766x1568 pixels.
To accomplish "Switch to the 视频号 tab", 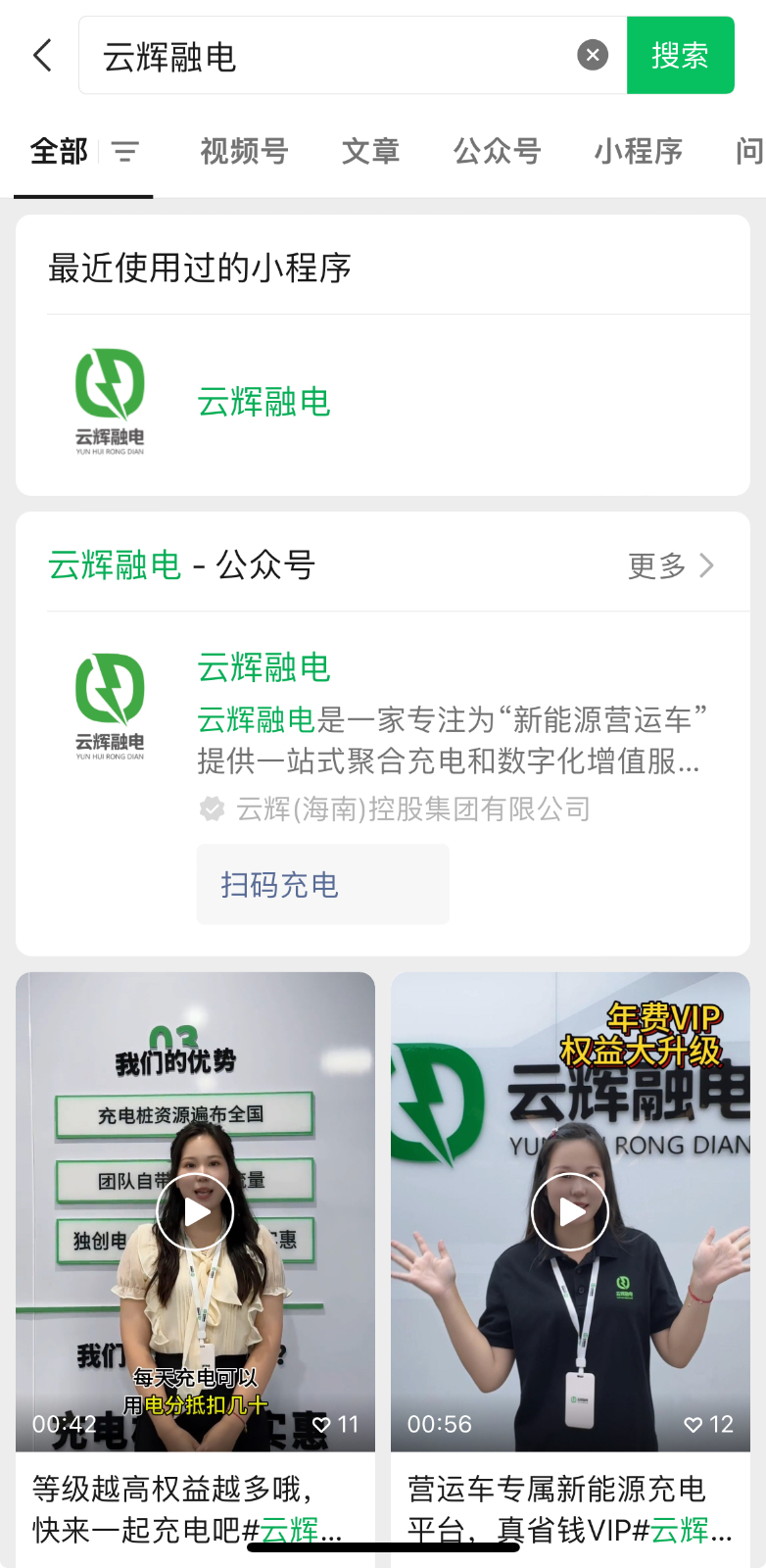I will (x=244, y=151).
